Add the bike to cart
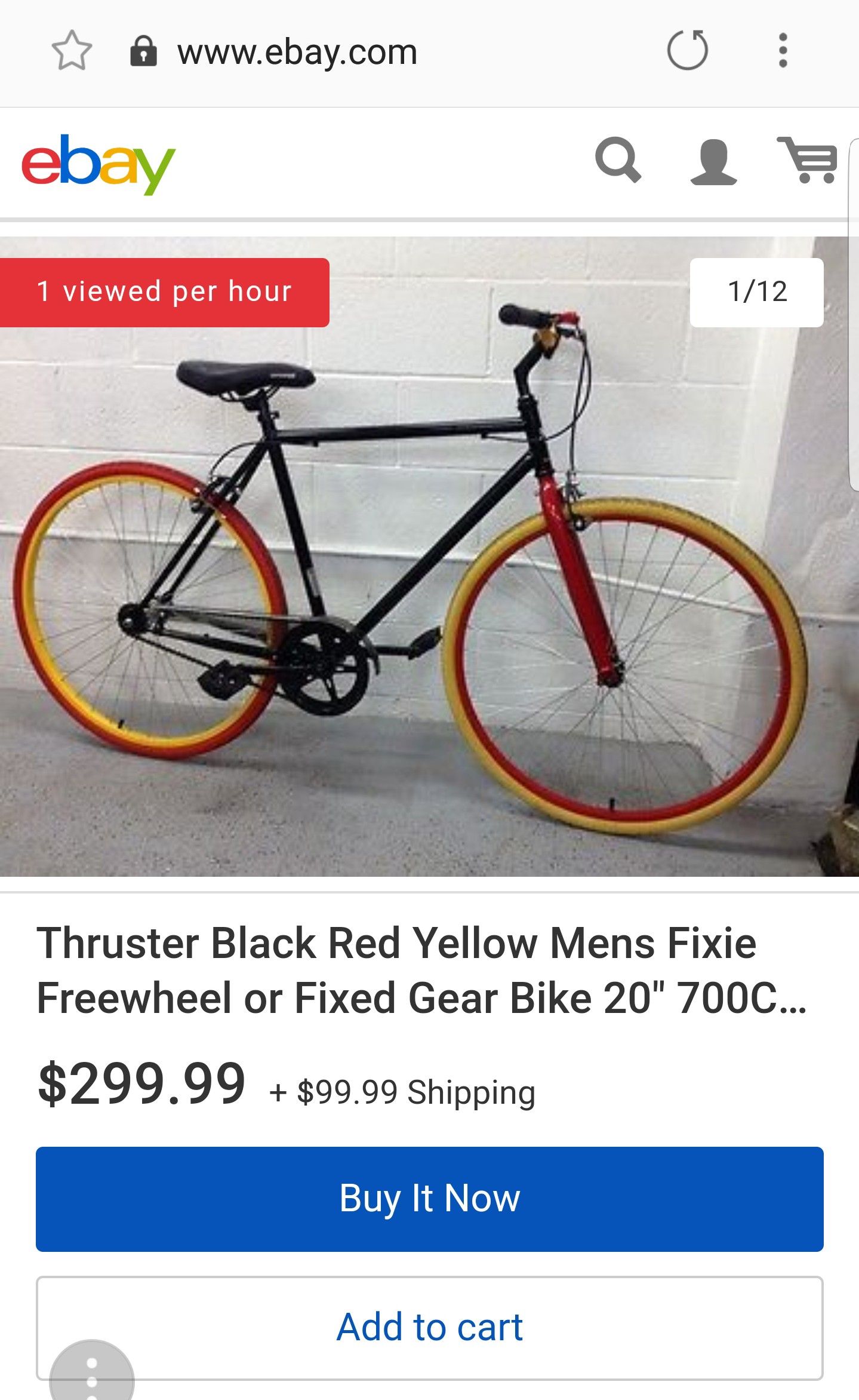Viewport: 859px width, 1400px height. pyautogui.click(x=429, y=1328)
